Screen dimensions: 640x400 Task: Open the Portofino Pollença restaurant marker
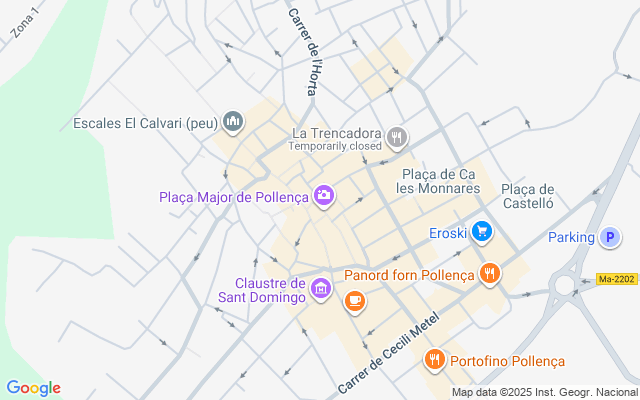coord(434,360)
